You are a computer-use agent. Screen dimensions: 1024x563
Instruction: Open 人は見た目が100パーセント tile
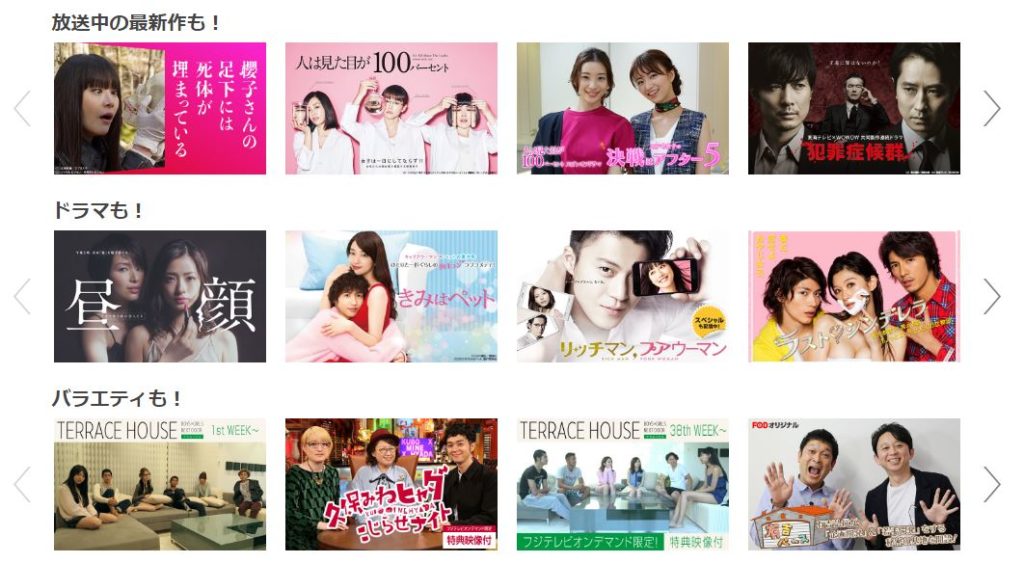click(x=391, y=108)
